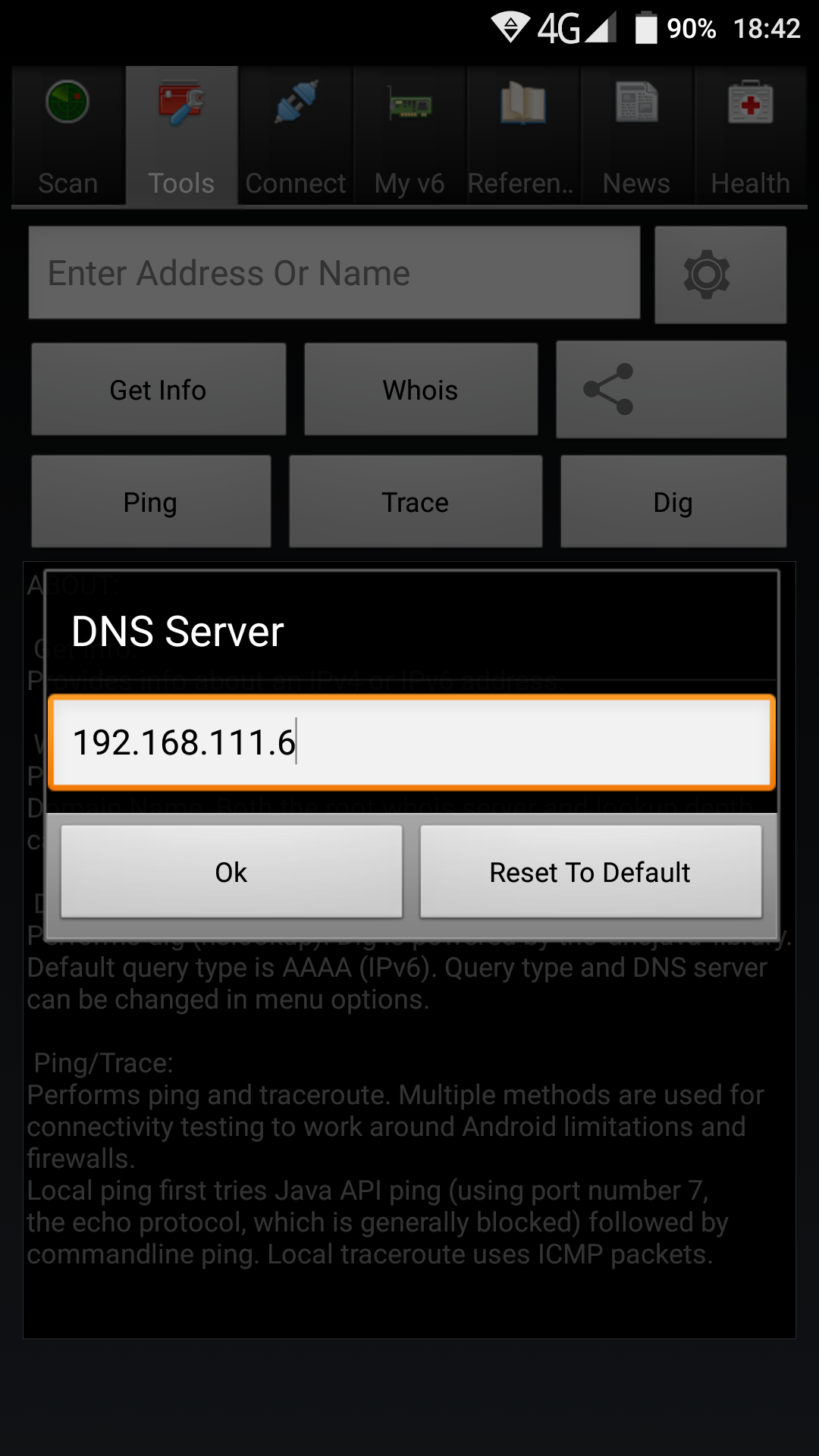This screenshot has height=1456, width=819.
Task: Switch to the Scan tab
Action: (68, 136)
